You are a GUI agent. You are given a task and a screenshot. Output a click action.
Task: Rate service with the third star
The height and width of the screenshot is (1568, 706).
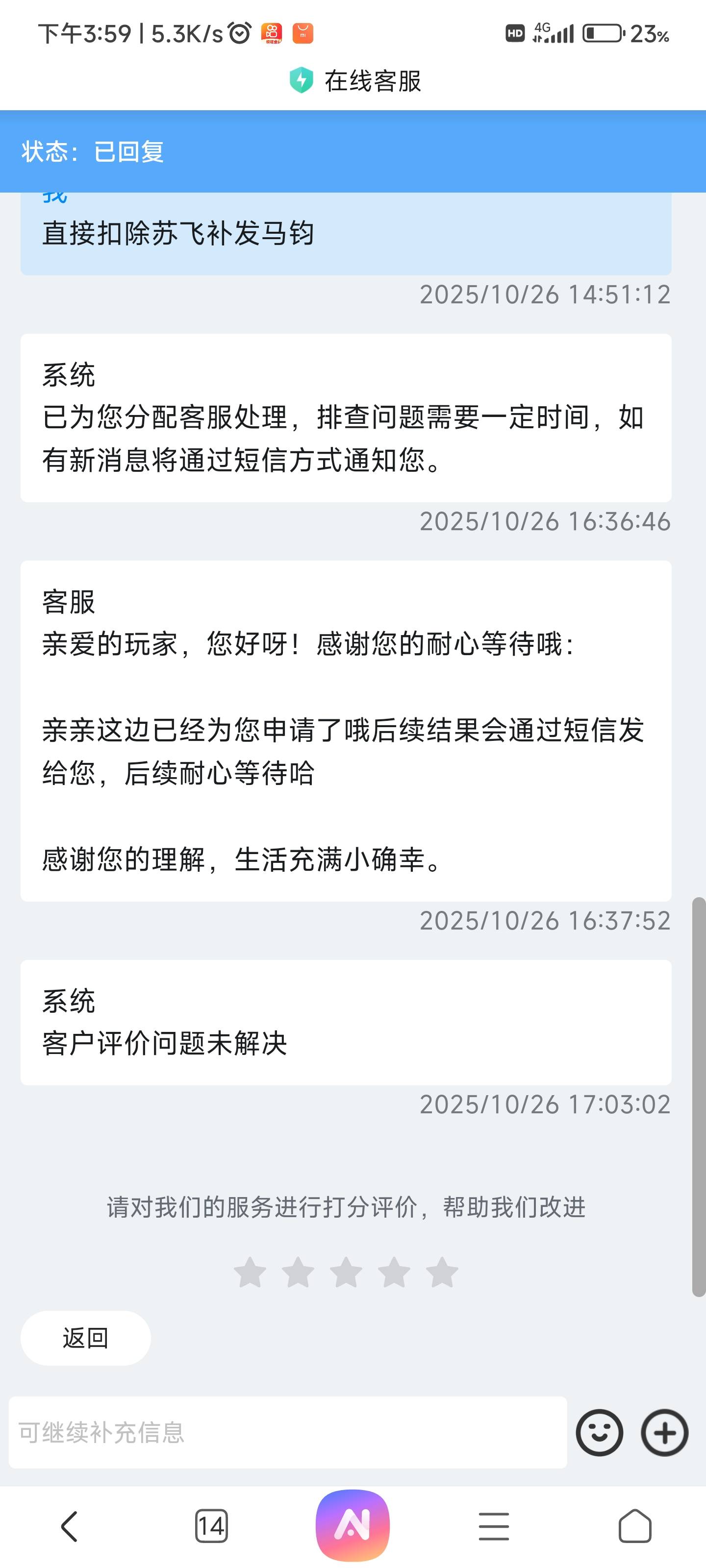click(346, 1272)
